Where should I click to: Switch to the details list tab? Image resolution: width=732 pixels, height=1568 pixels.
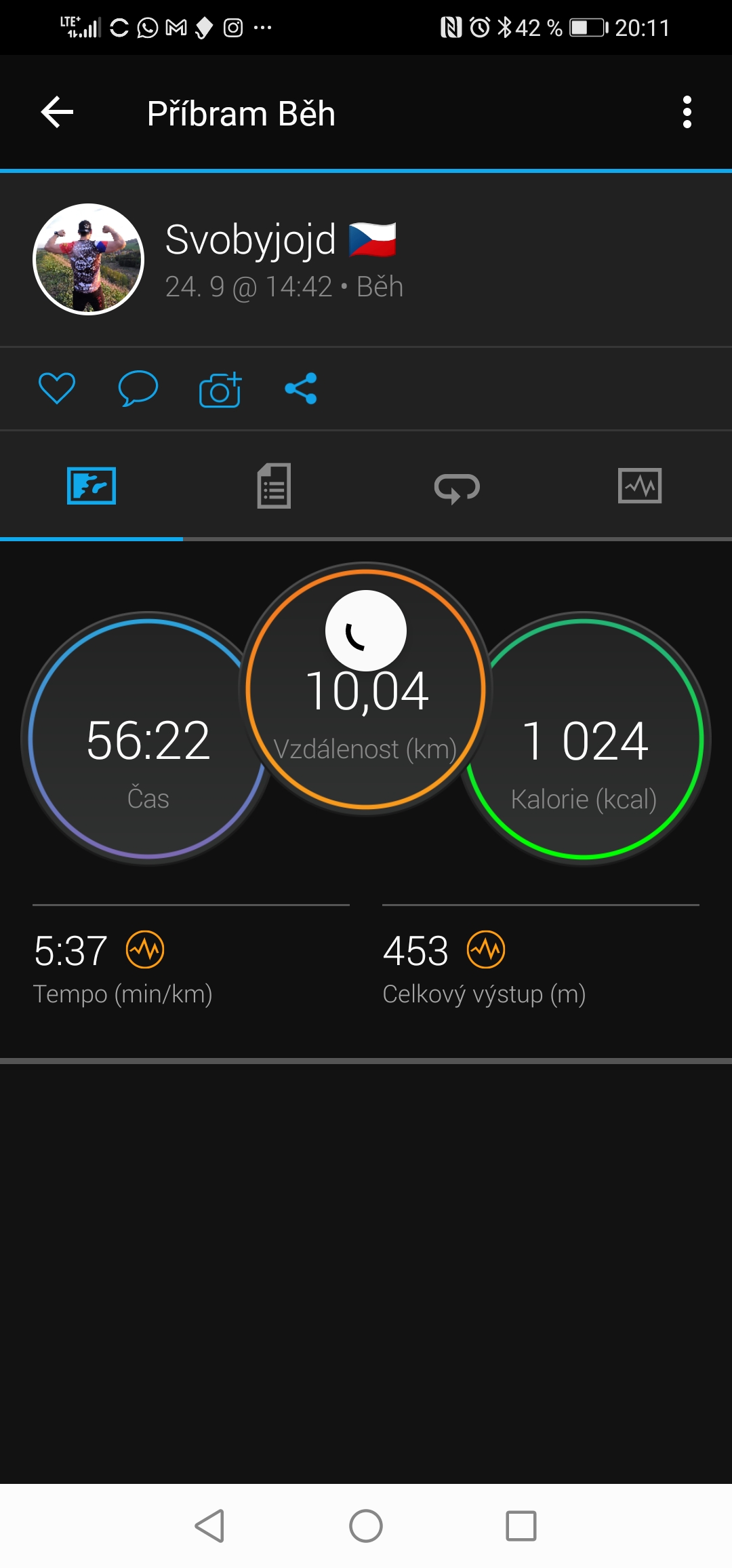(x=274, y=486)
